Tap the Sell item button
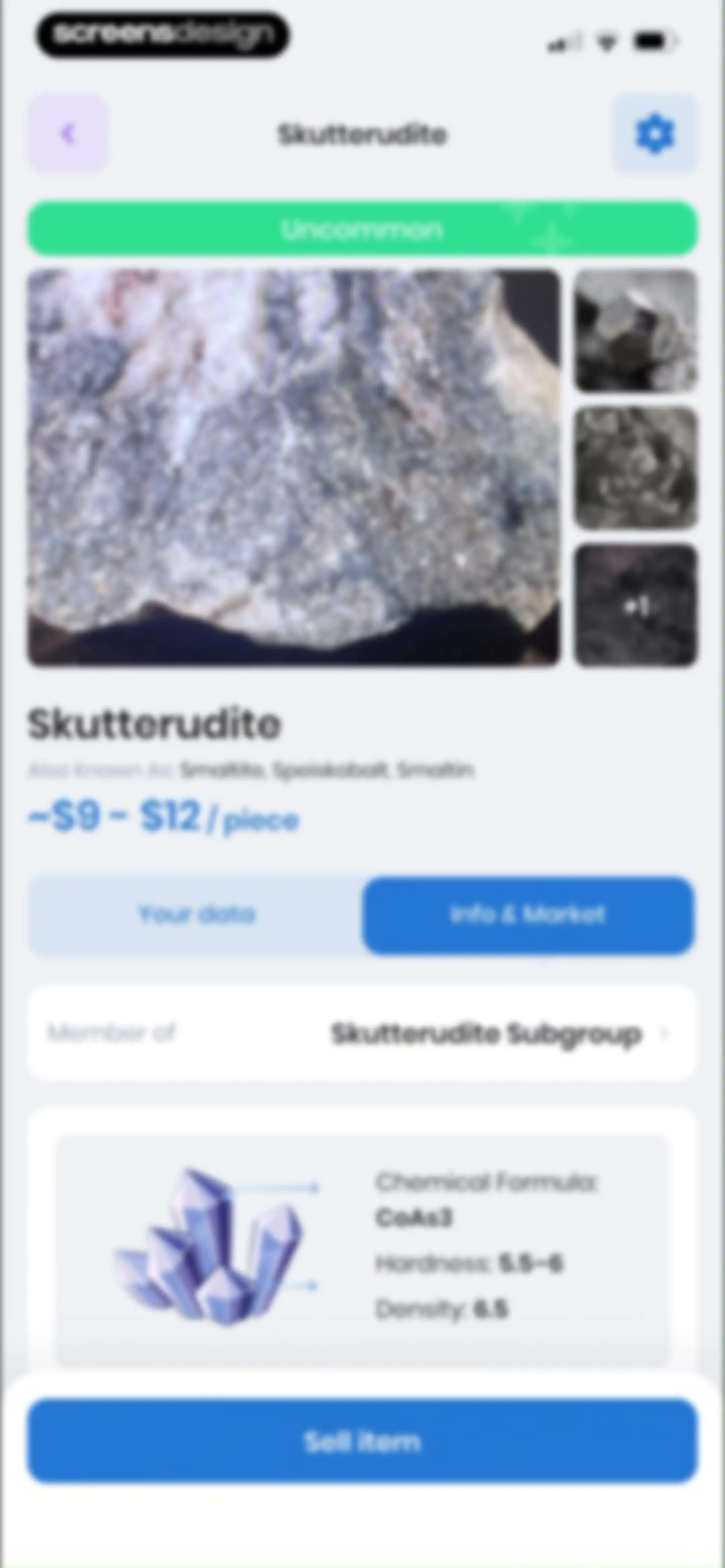The image size is (725, 1568). point(362,1441)
